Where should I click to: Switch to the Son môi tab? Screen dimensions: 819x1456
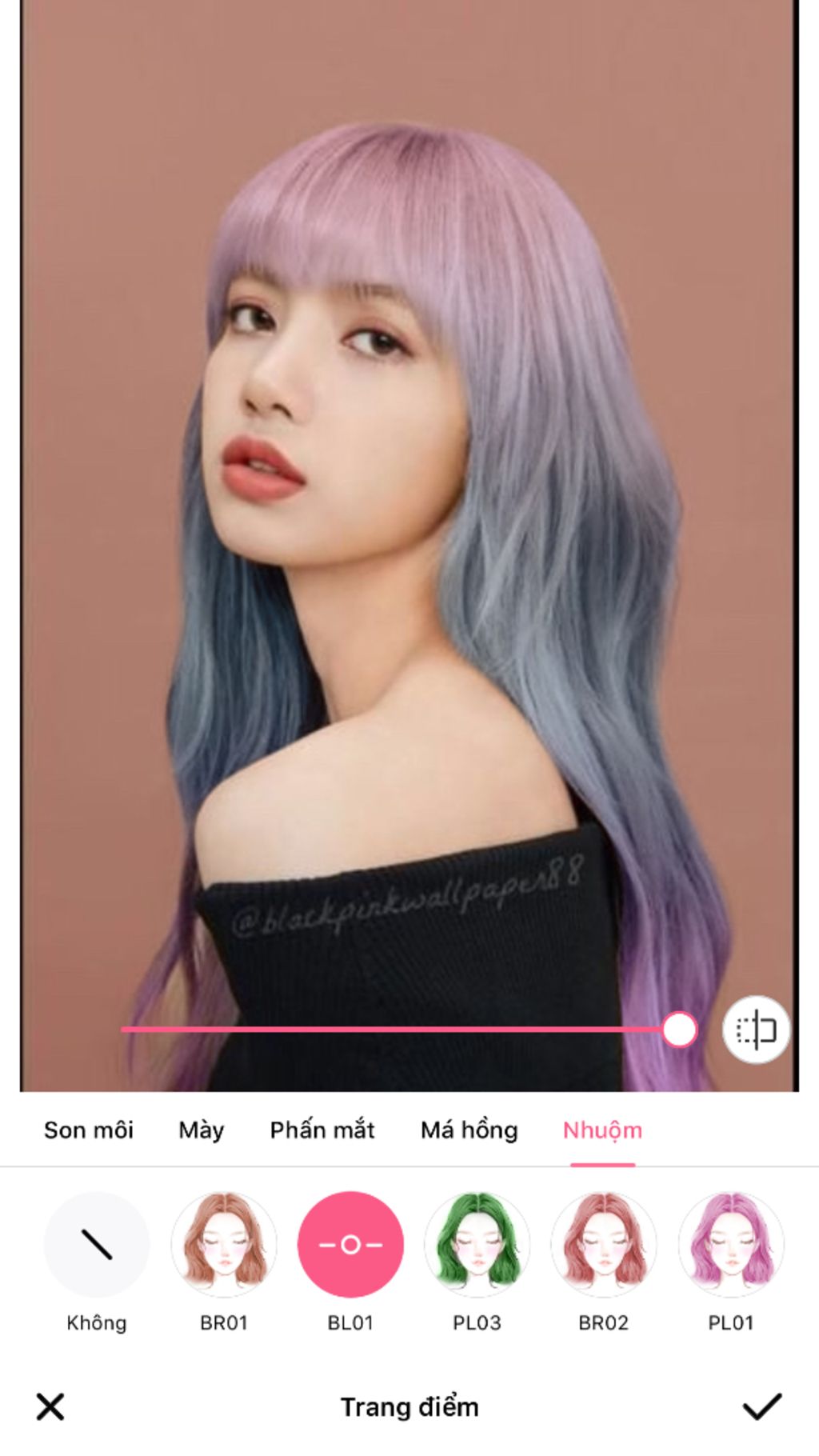coord(89,1130)
